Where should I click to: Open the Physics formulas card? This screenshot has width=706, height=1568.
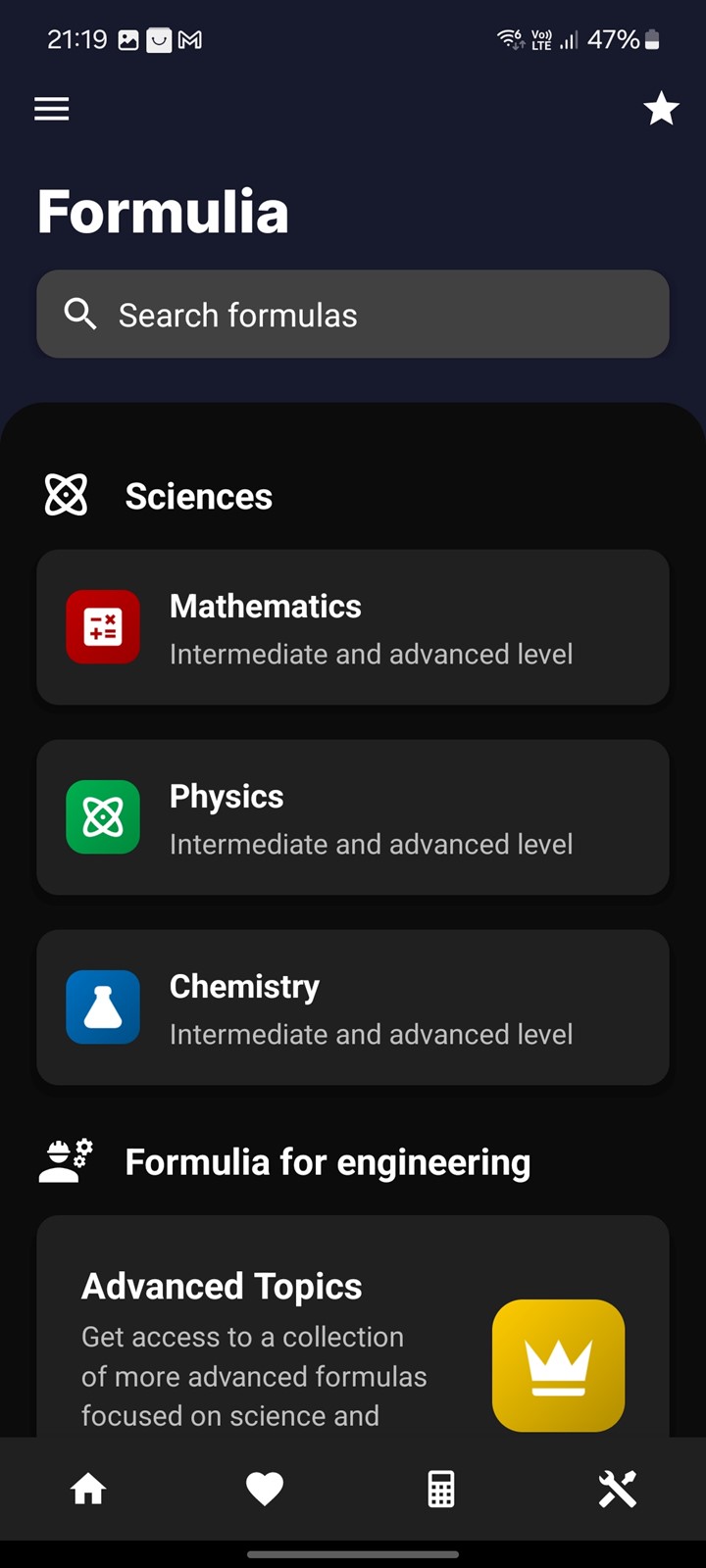[353, 817]
